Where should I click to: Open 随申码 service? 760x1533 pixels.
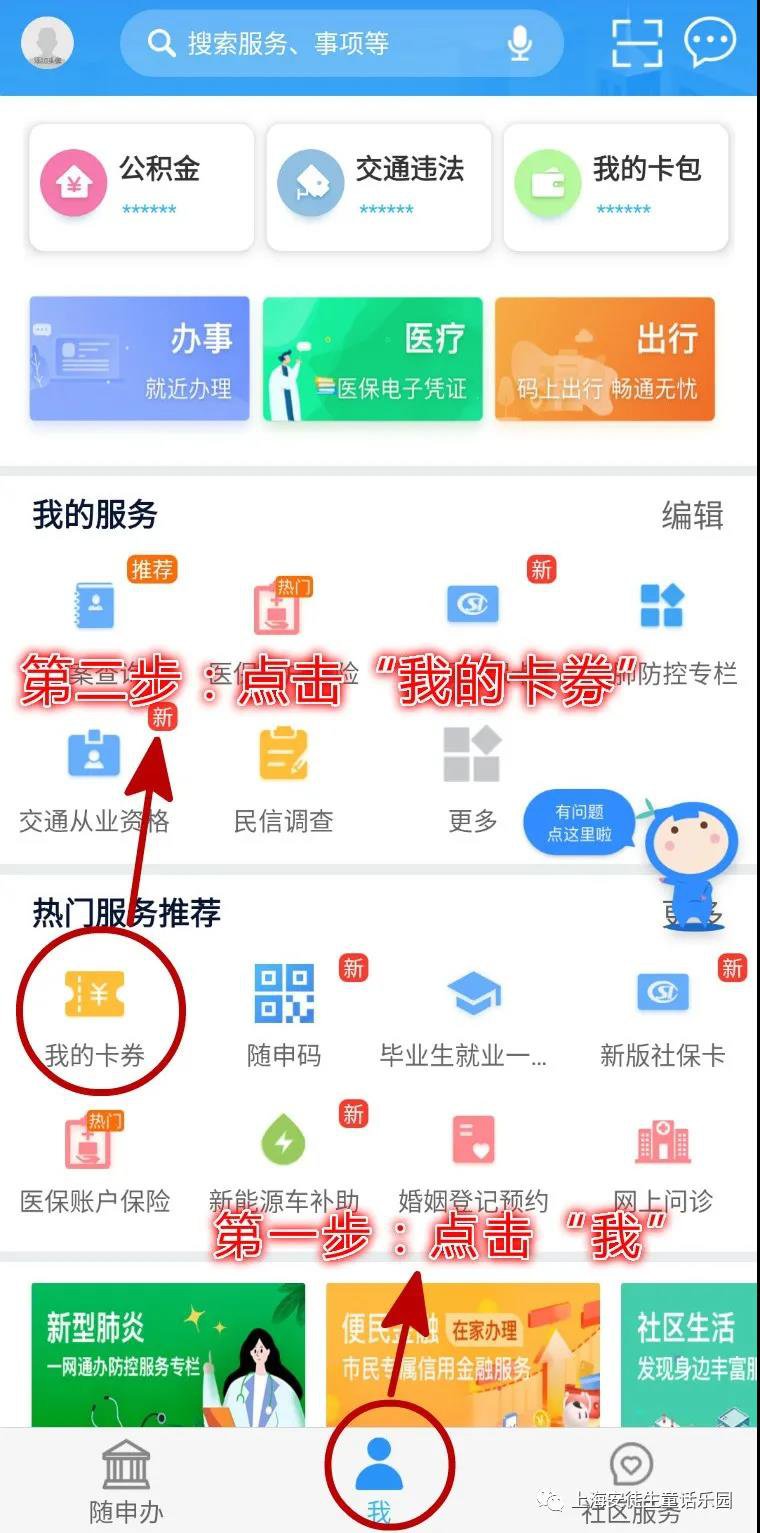[284, 1012]
